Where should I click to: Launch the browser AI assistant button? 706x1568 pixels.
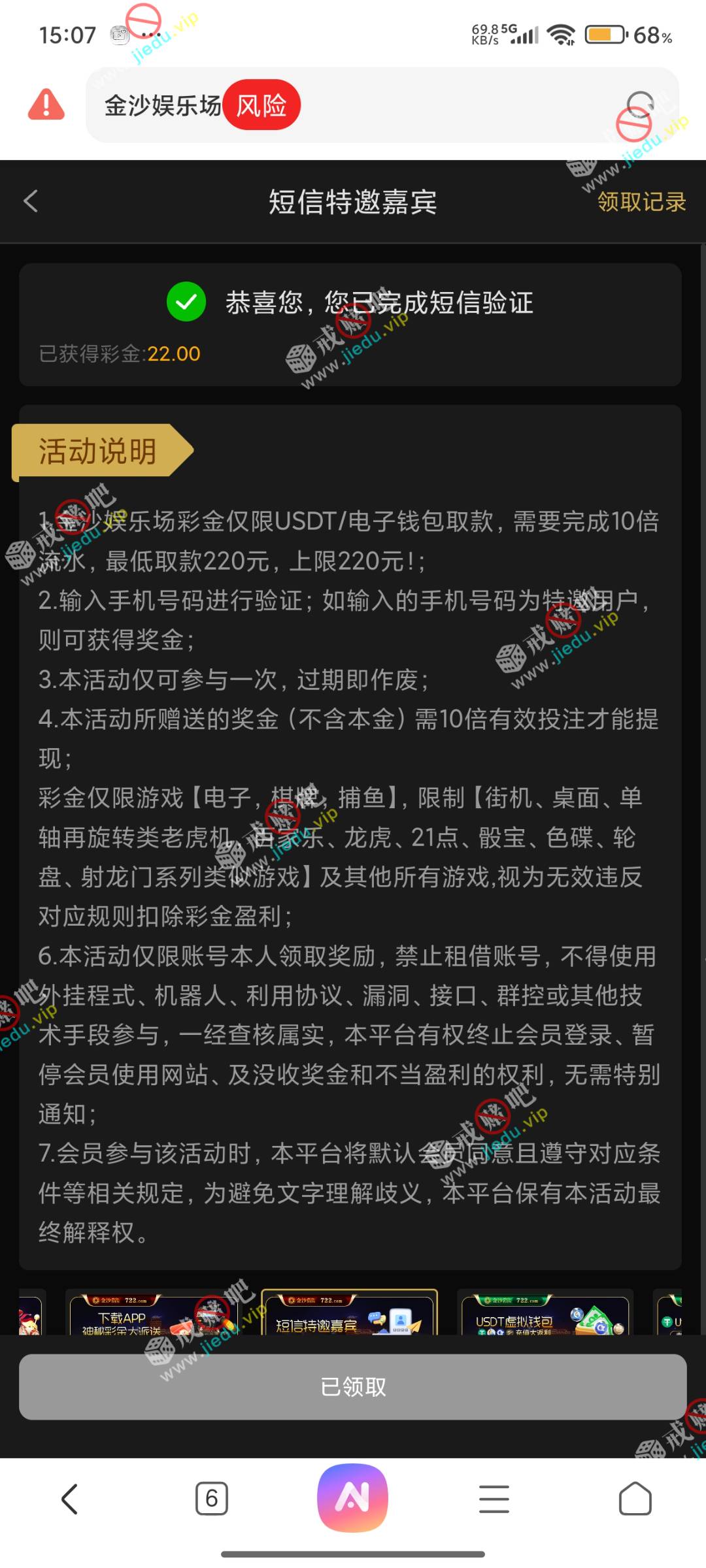[353, 1497]
